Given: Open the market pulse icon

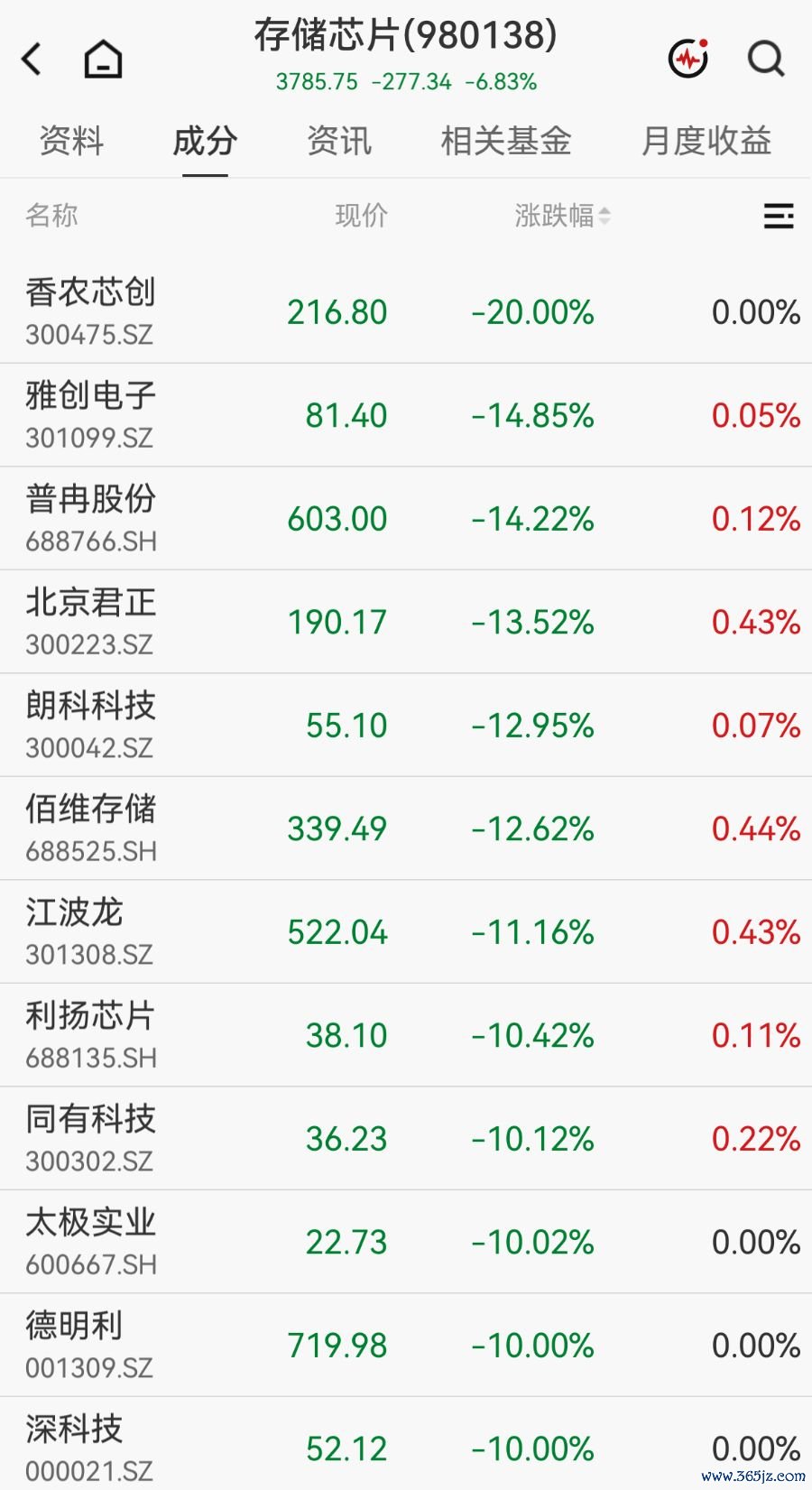Looking at the screenshot, I should pyautogui.click(x=688, y=59).
